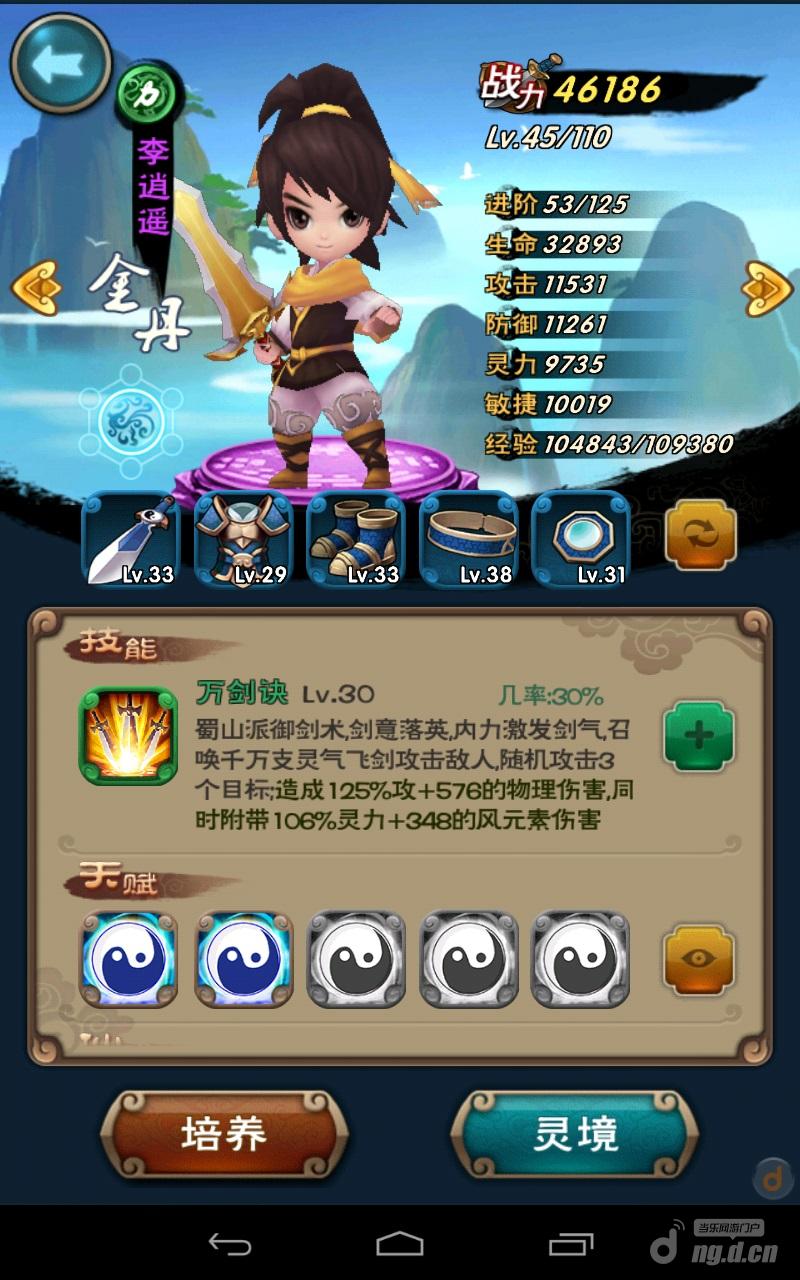Open the Lv.31 mirror accessory slot
The height and width of the screenshot is (1280, 800).
point(582,539)
